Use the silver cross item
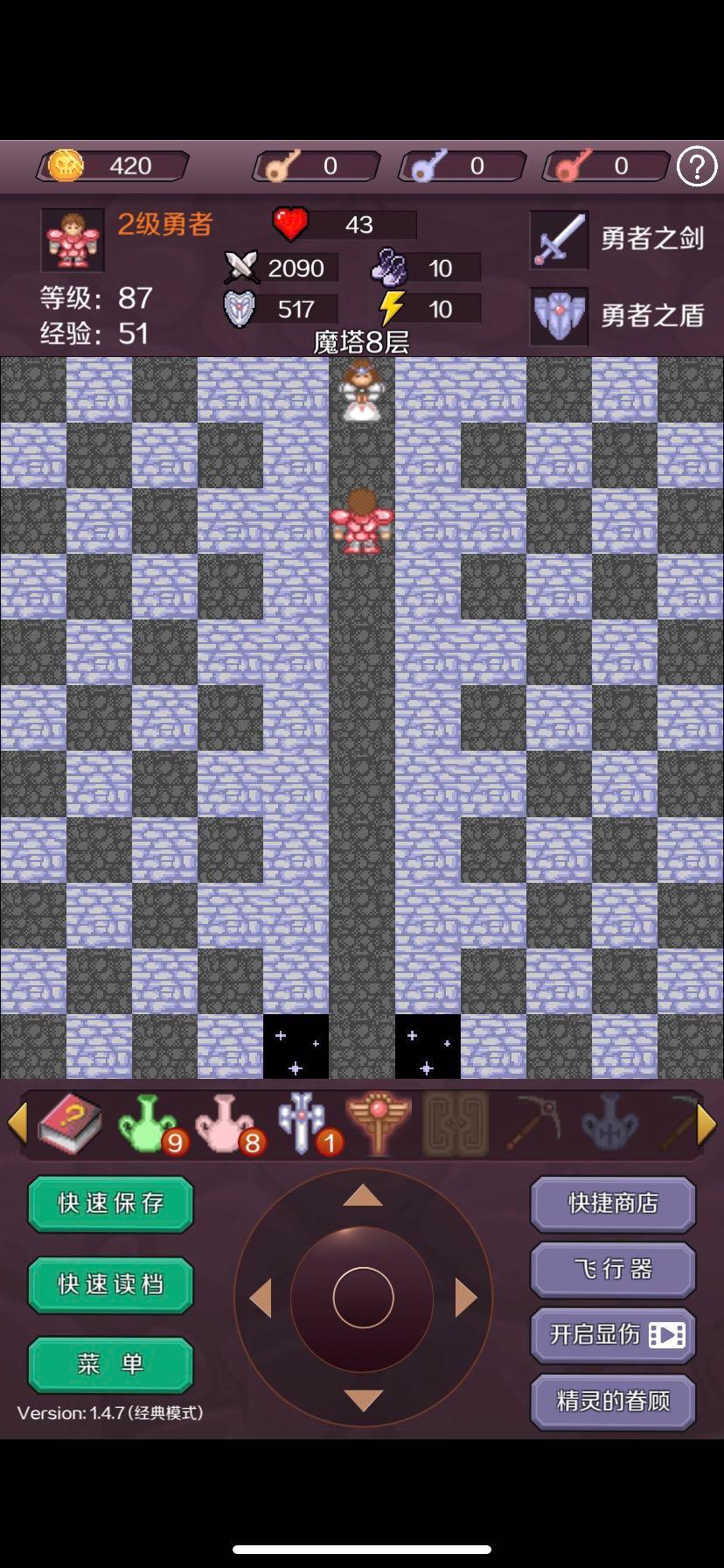Screen dimensions: 724x1568 [x=301, y=1123]
